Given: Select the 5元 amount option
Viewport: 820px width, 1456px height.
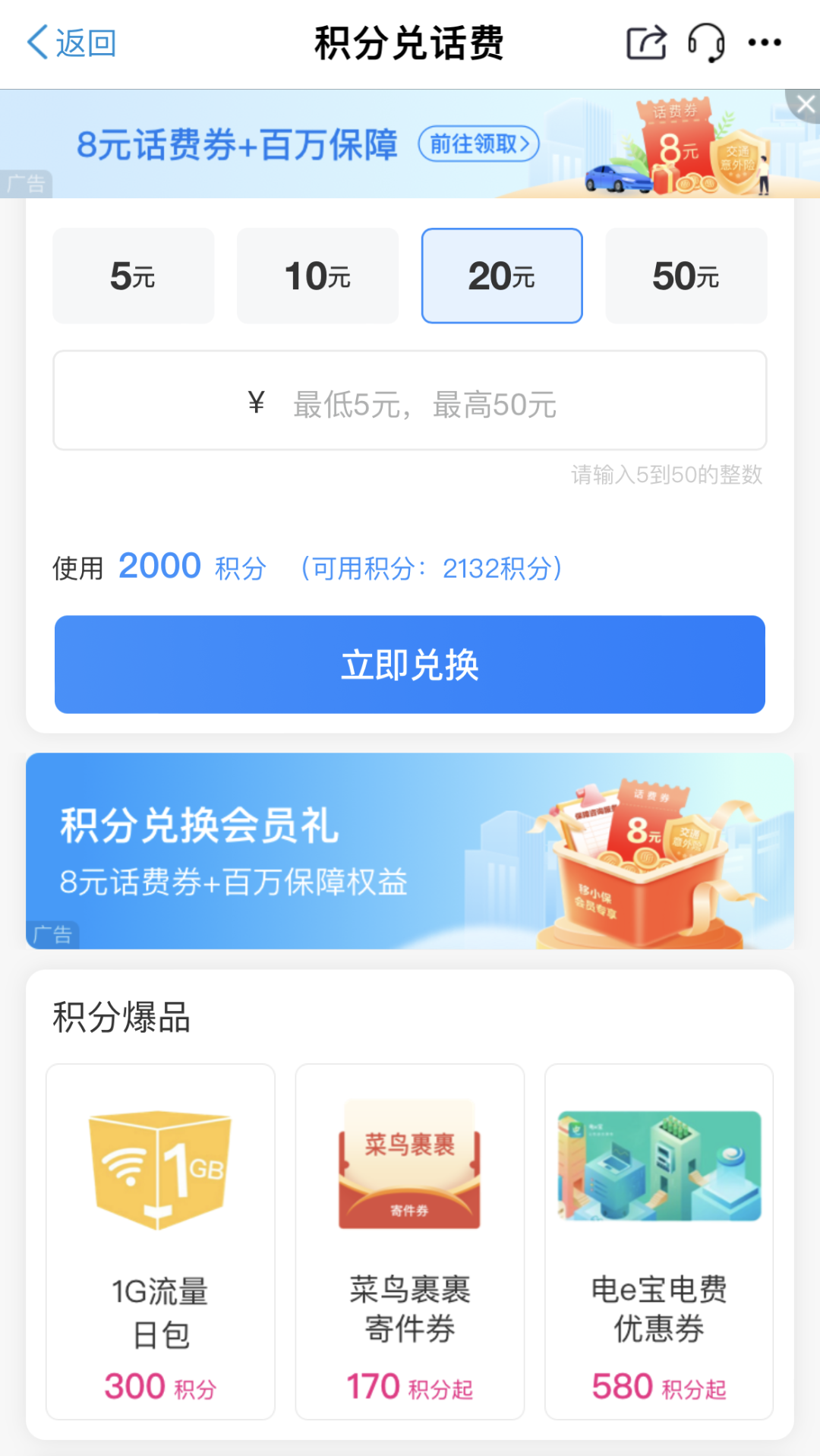Looking at the screenshot, I should click(x=133, y=276).
